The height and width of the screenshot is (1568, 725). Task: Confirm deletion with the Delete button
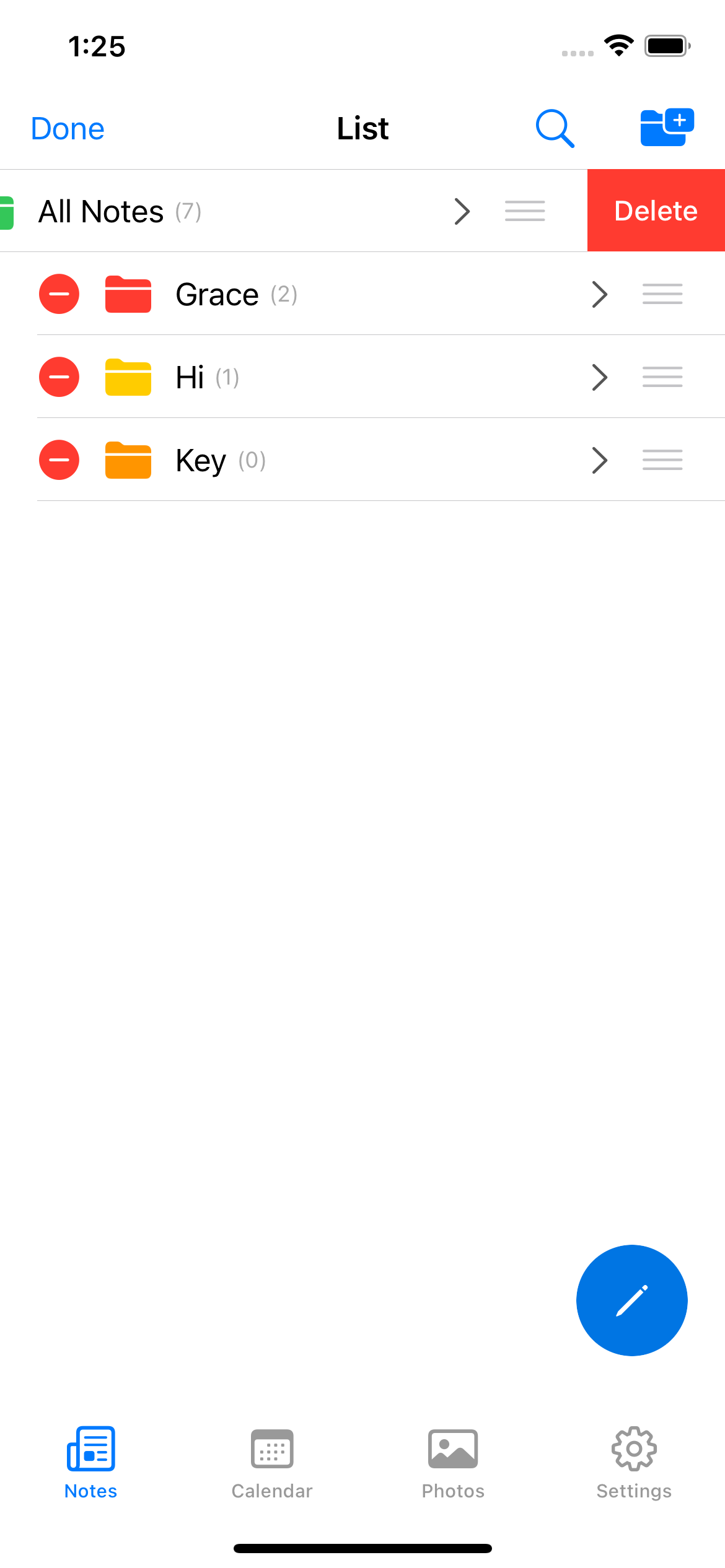[656, 211]
